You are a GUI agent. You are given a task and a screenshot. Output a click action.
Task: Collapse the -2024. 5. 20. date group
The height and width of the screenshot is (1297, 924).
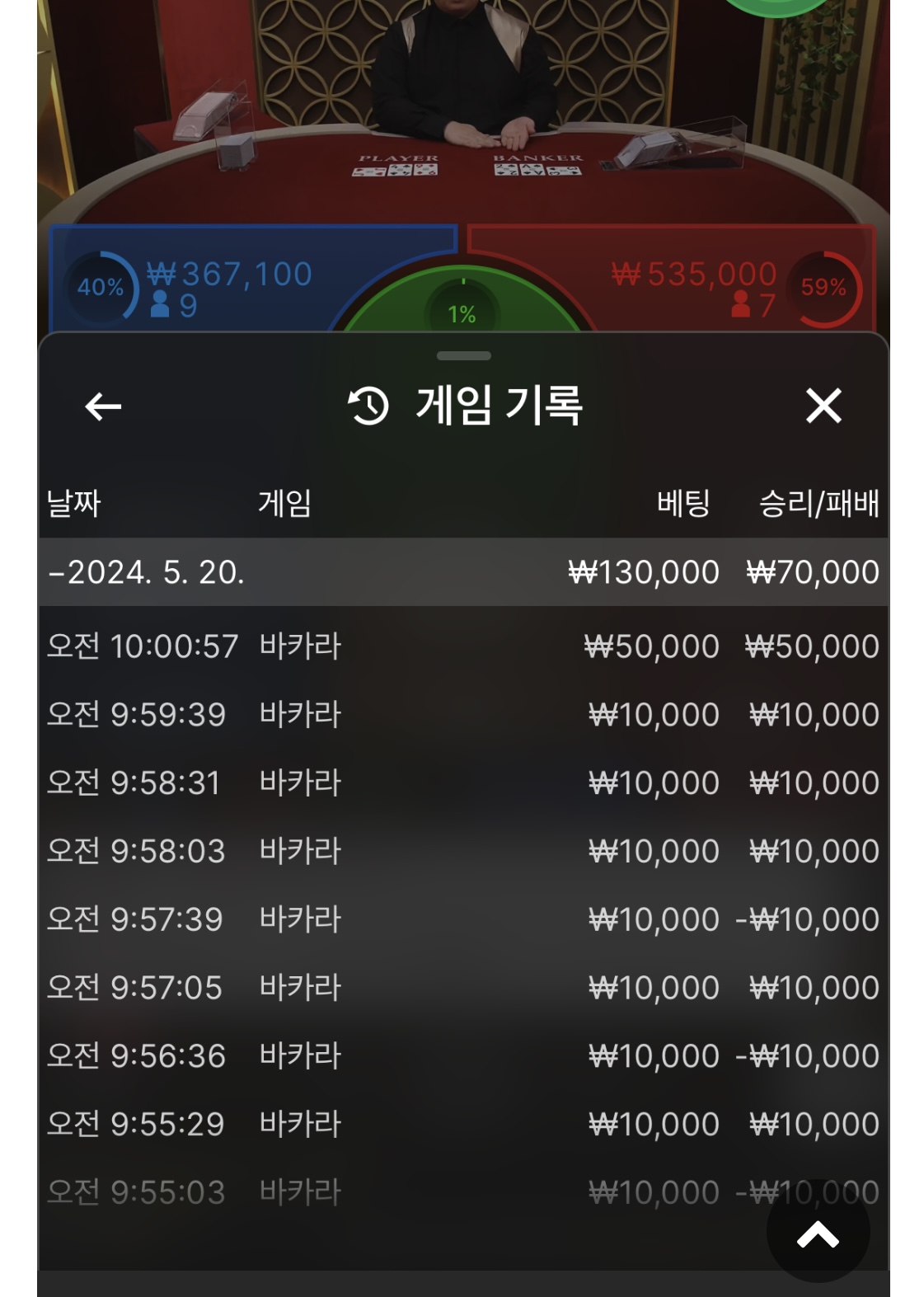tap(463, 572)
